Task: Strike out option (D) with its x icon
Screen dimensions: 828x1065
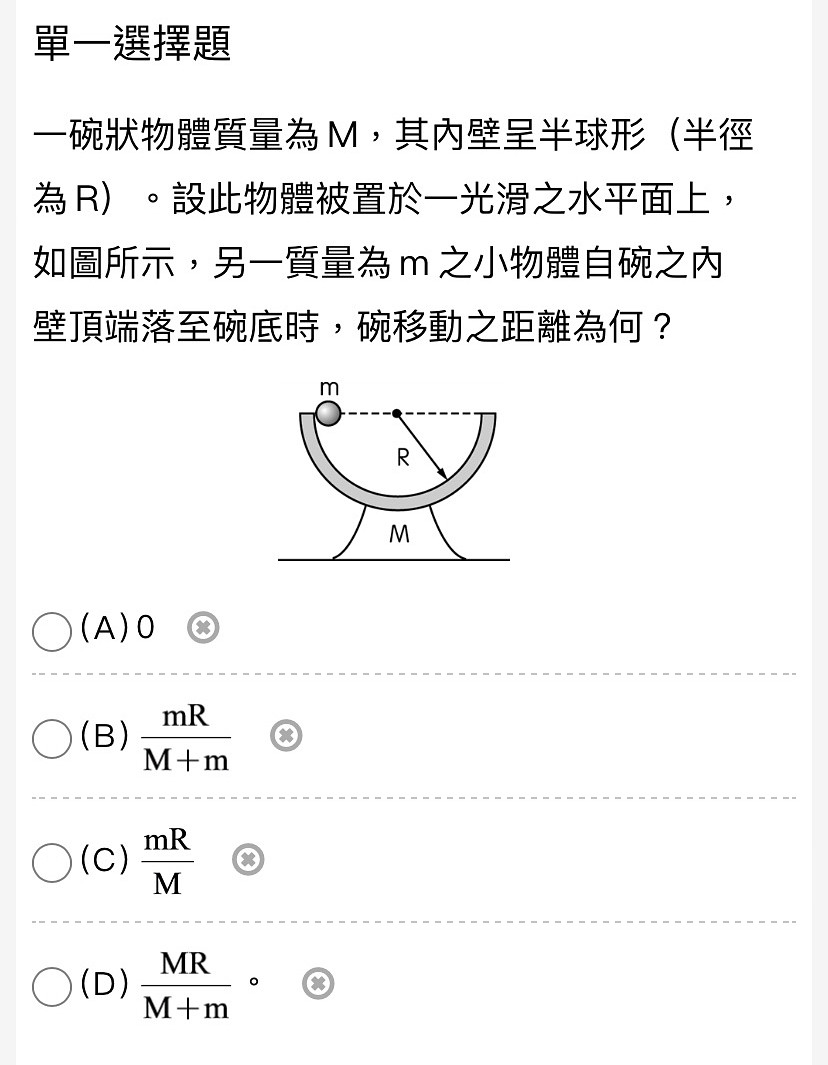Action: pos(318,984)
